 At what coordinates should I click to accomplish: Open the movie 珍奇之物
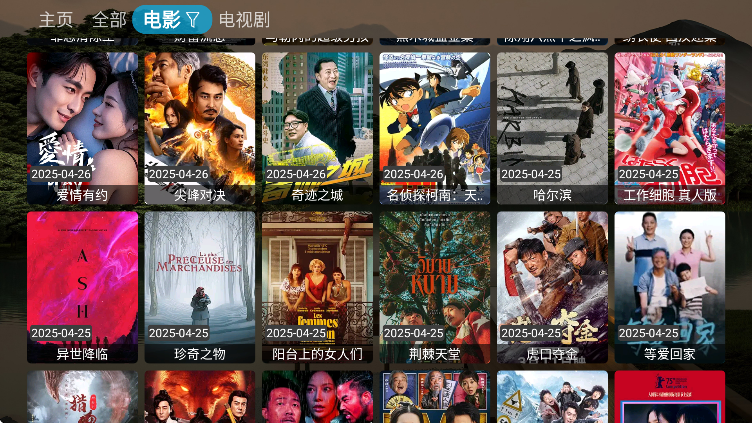199,287
